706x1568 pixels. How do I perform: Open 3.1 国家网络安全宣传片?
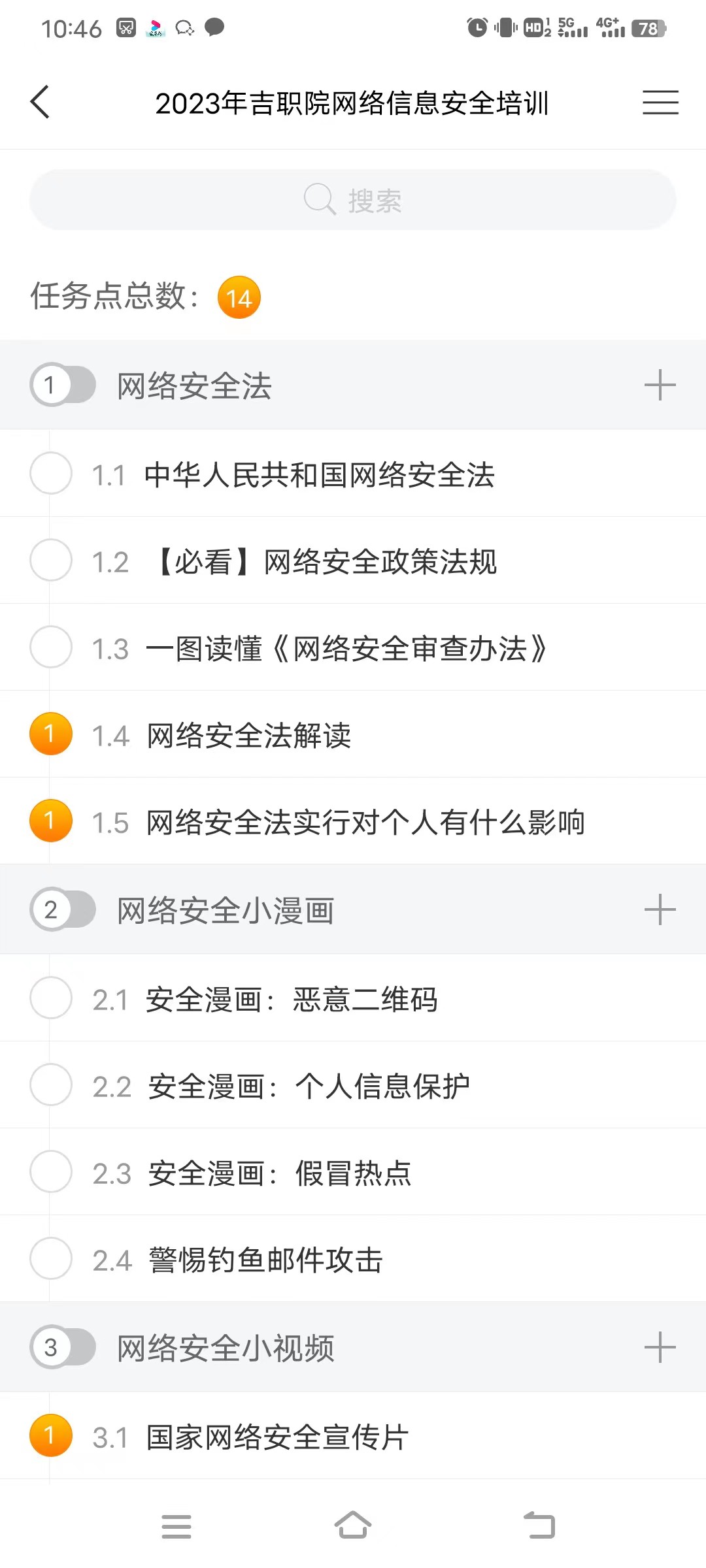[353, 1436]
